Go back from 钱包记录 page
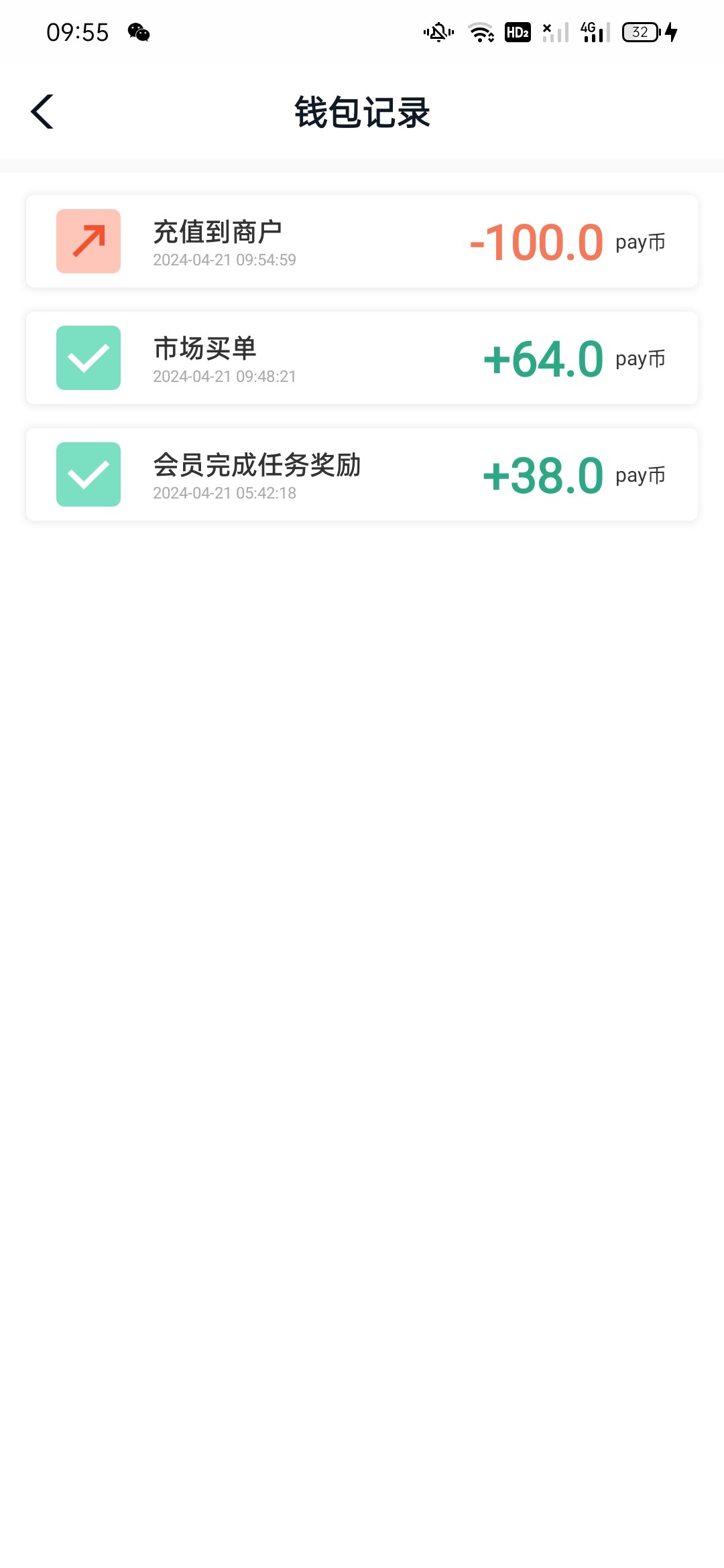Image resolution: width=724 pixels, height=1568 pixels. [42, 111]
